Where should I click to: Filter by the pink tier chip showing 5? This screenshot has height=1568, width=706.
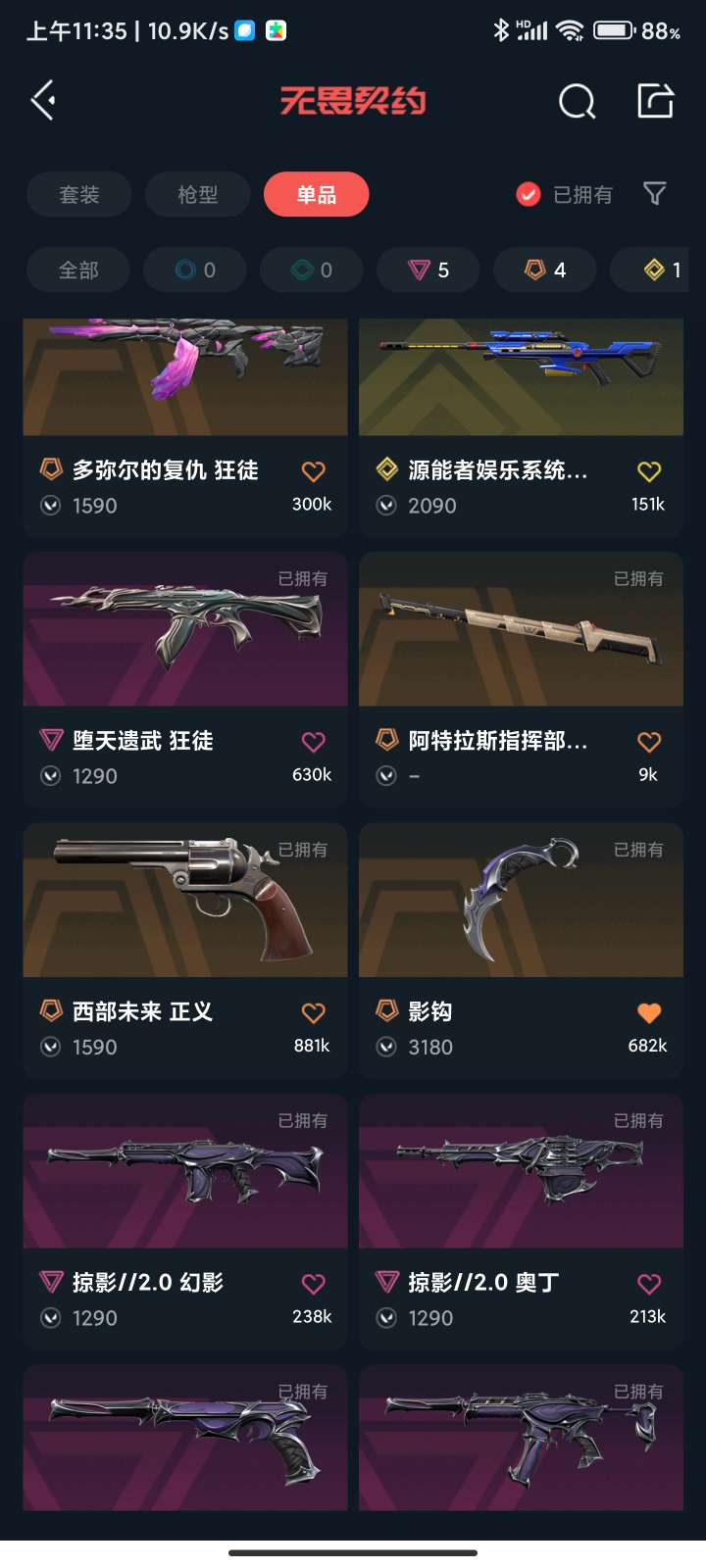pyautogui.click(x=429, y=269)
